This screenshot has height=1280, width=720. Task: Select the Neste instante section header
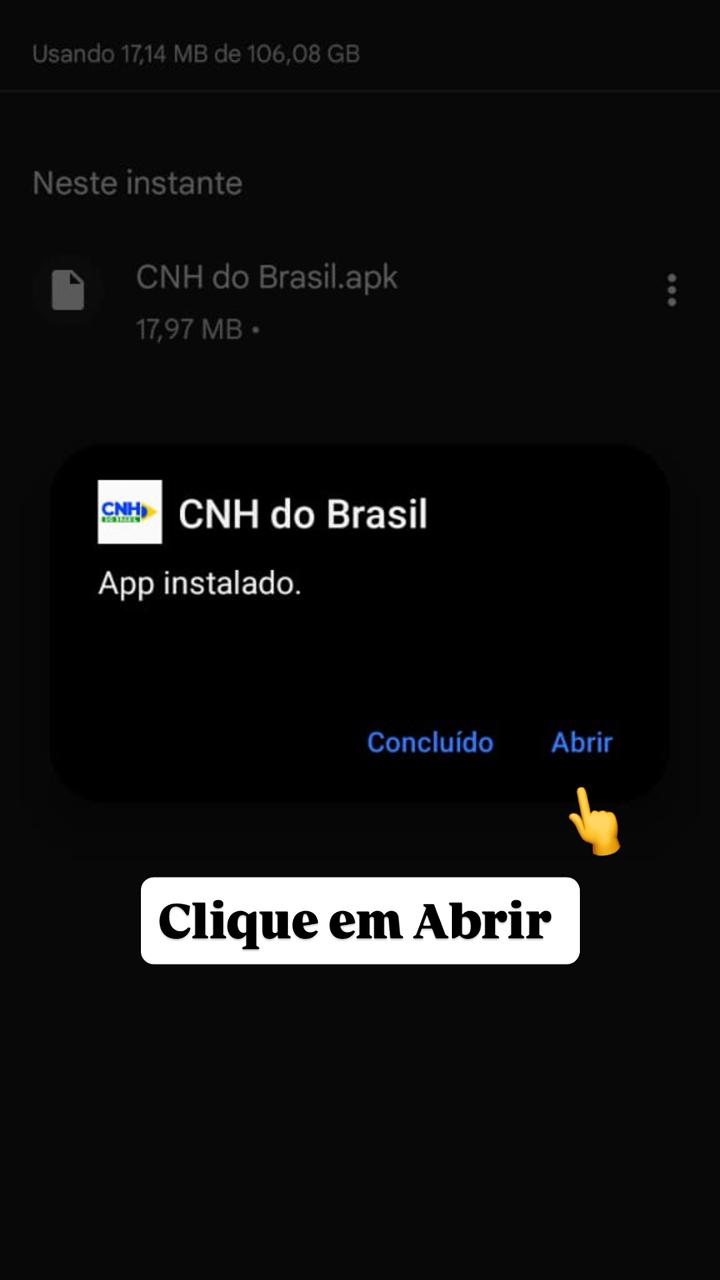tap(137, 183)
